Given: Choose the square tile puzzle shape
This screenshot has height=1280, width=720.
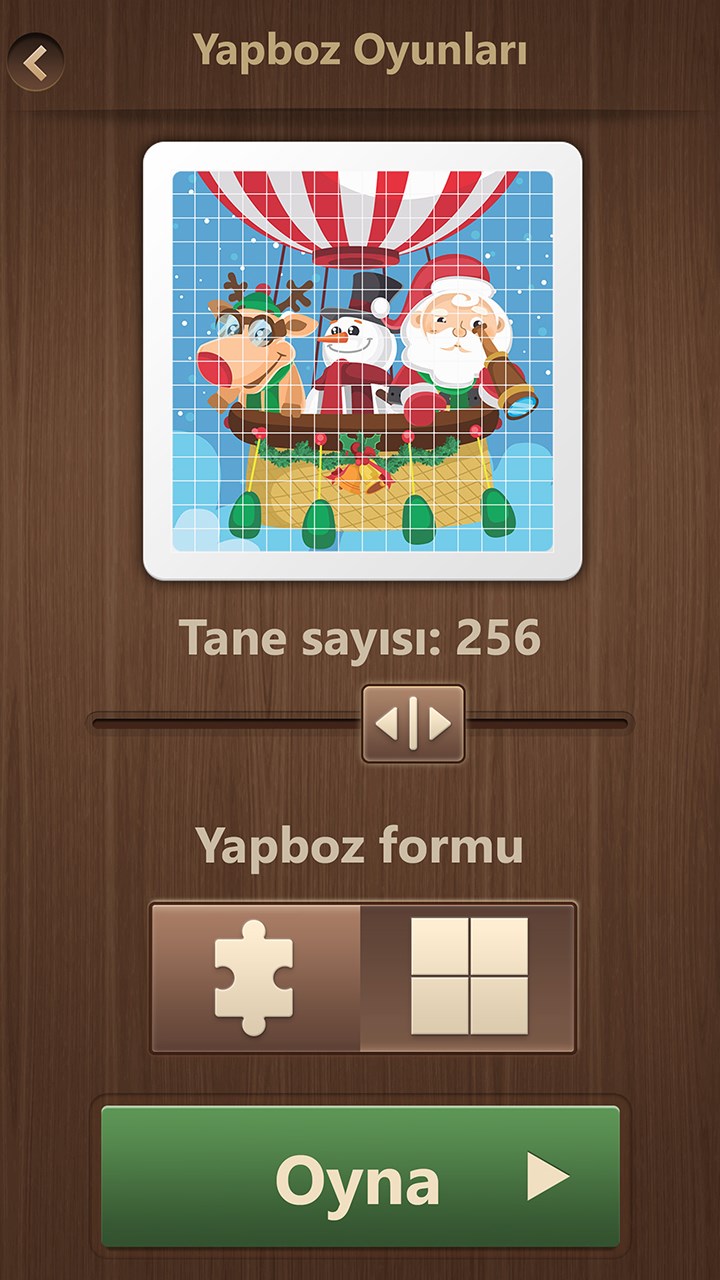Looking at the screenshot, I should point(468,977).
